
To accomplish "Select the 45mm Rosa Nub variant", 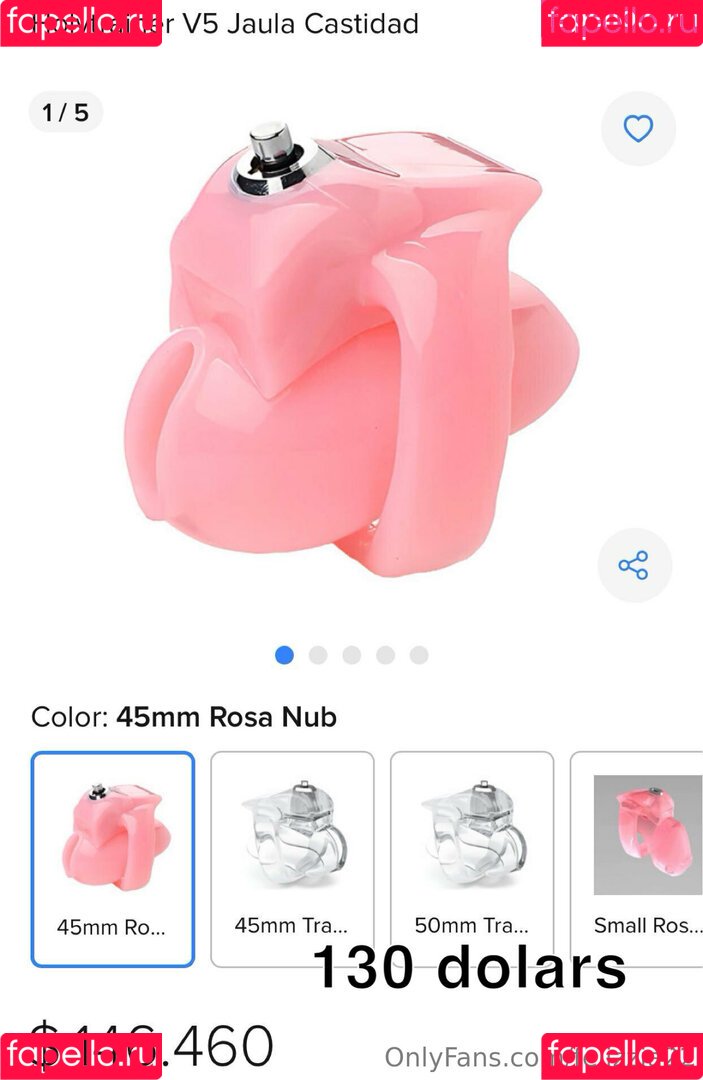I will (x=112, y=858).
